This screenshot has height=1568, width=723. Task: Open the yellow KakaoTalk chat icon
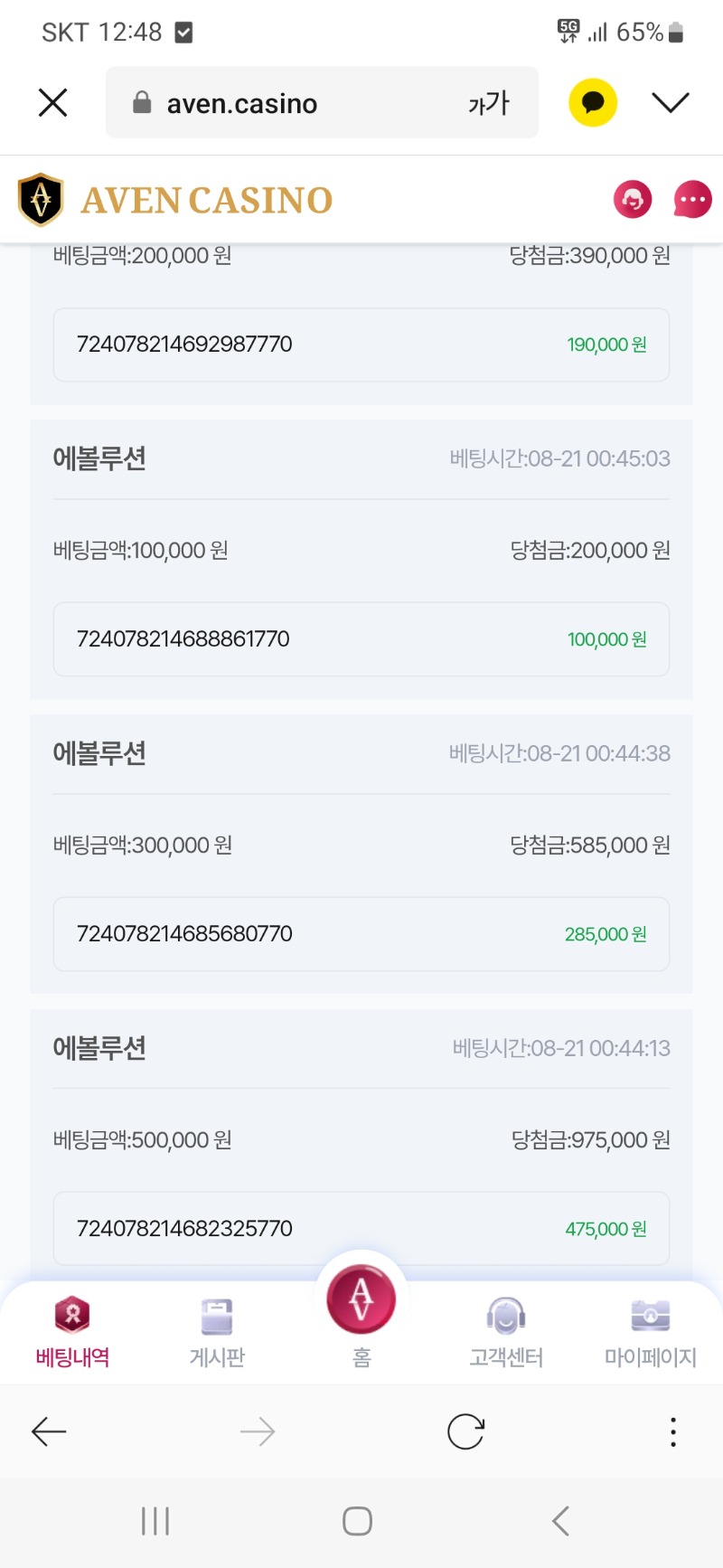(x=593, y=102)
